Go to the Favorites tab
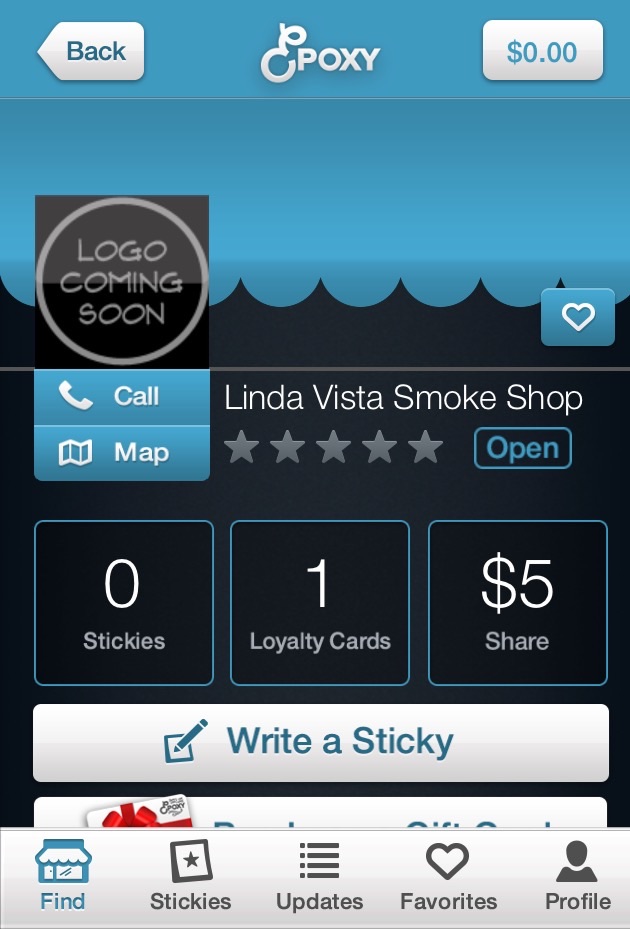Screen dimensions: 630x929 448,877
